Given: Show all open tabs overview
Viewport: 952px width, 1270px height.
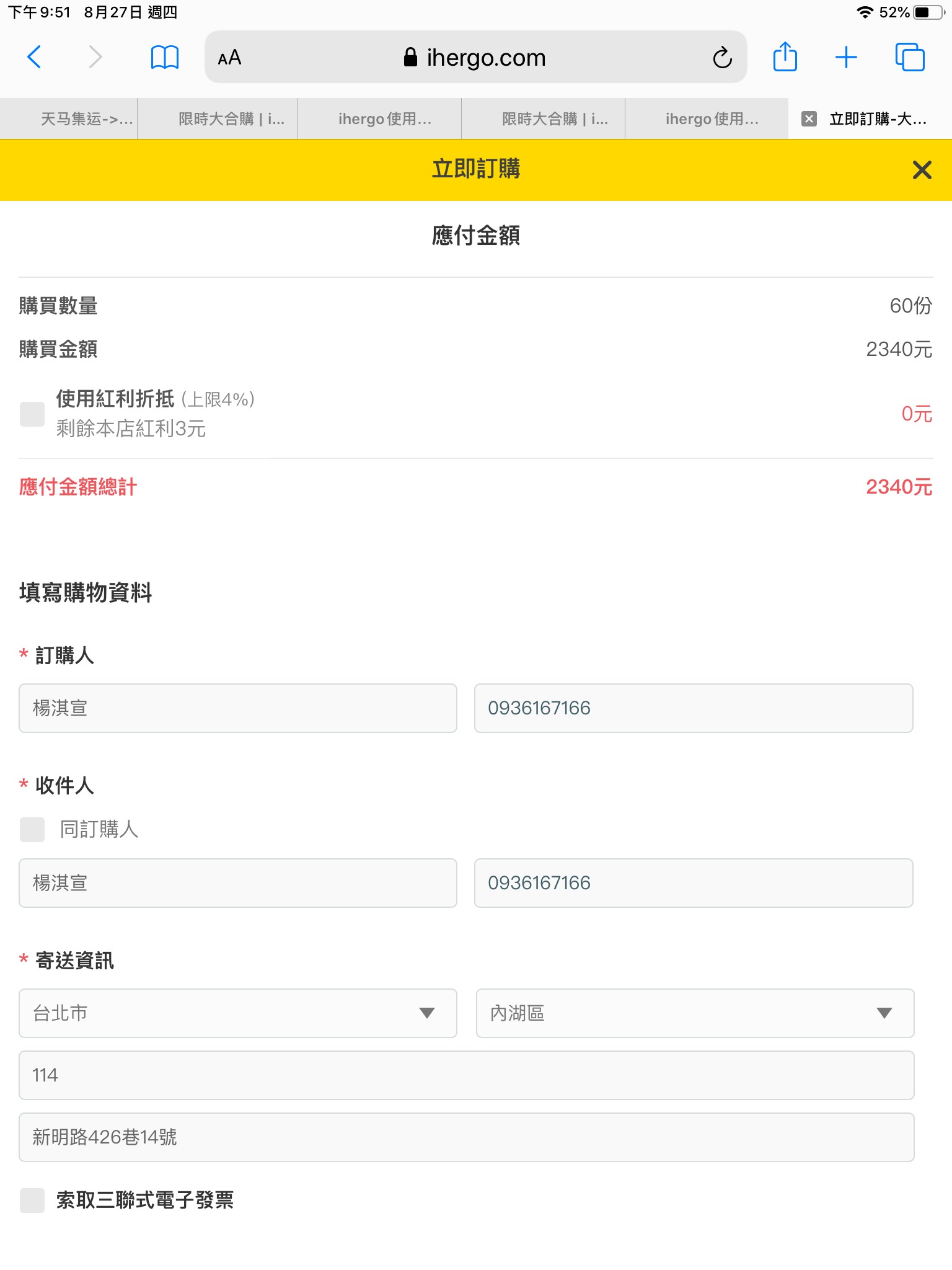Looking at the screenshot, I should point(910,57).
